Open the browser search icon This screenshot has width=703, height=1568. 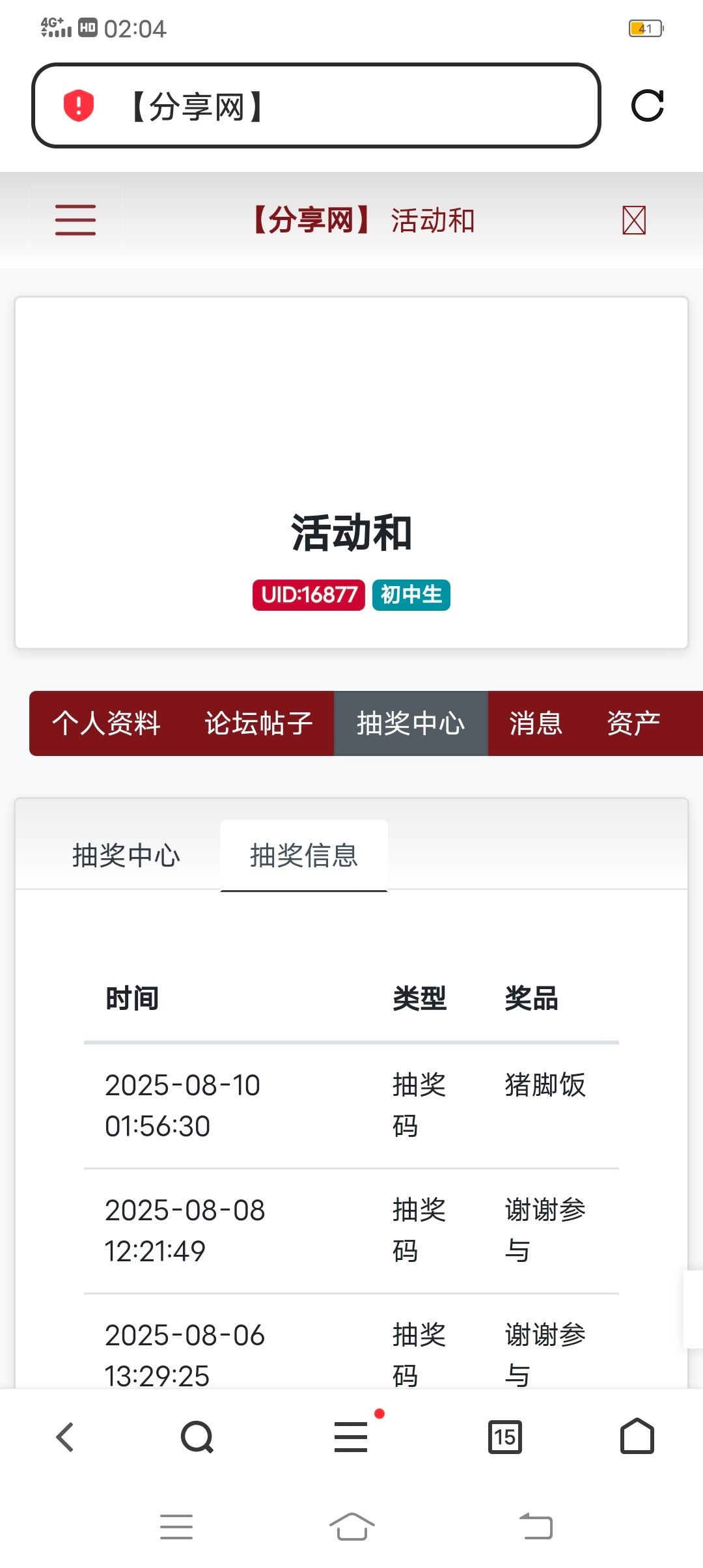point(197,1437)
